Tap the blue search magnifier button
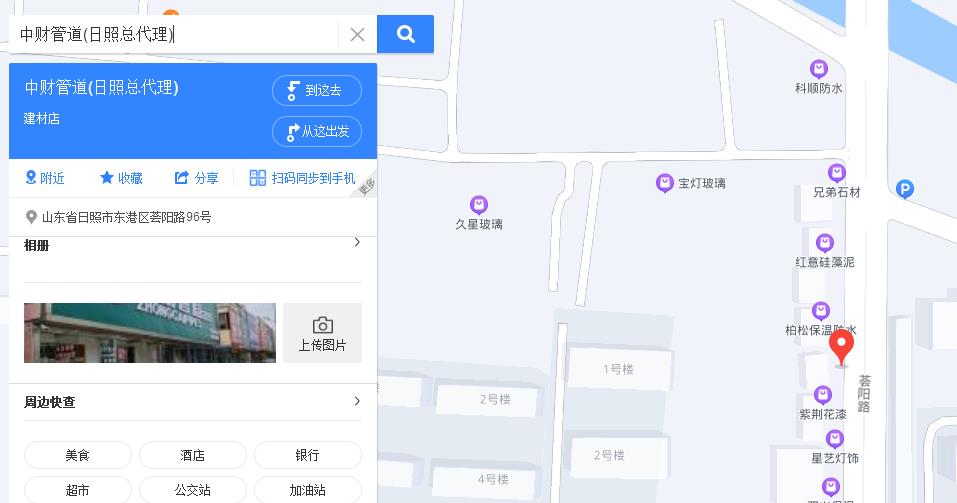The width and height of the screenshot is (957, 503). click(x=405, y=35)
